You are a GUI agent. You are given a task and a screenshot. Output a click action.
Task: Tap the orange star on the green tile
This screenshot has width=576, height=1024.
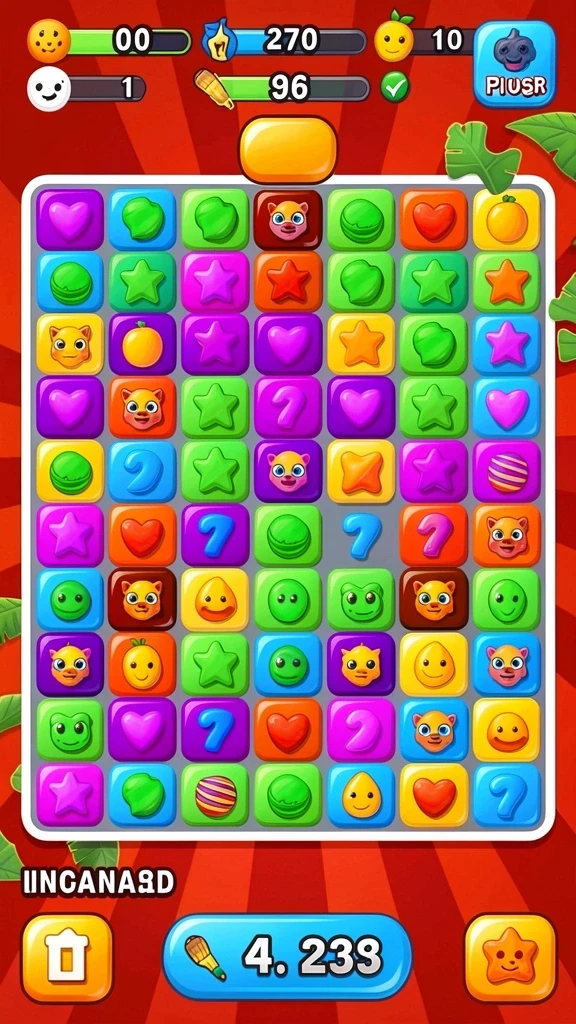coord(507,281)
